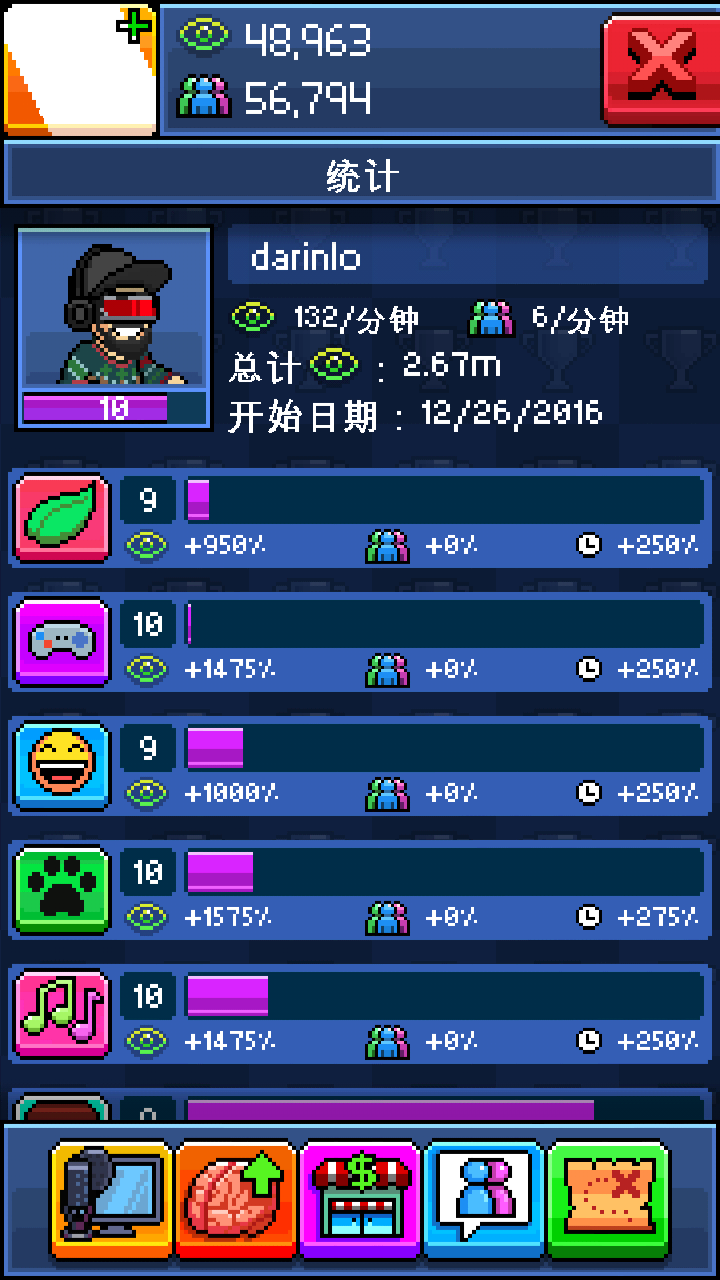The height and width of the screenshot is (1280, 720).
Task: Select the green leaf category icon
Action: [62, 518]
